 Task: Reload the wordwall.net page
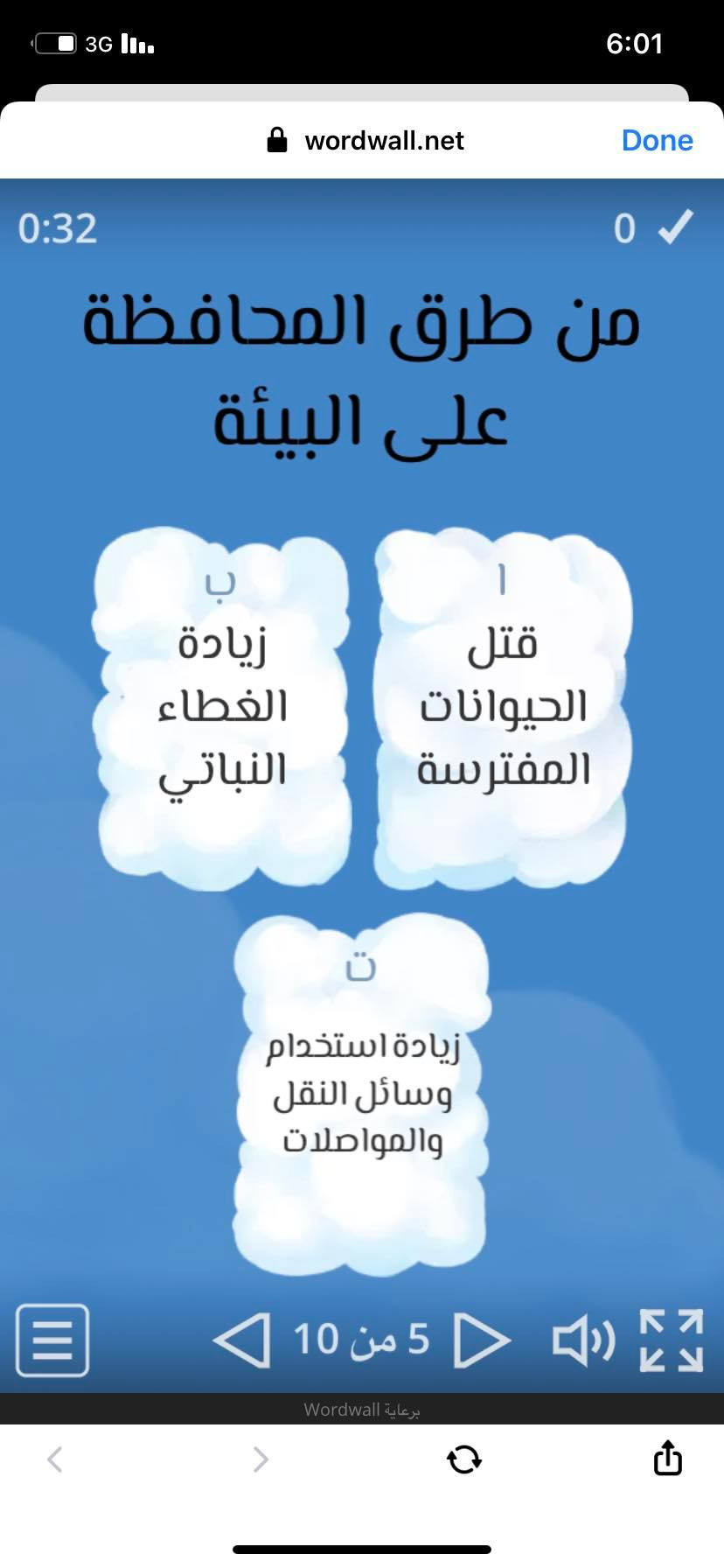[x=463, y=1459]
